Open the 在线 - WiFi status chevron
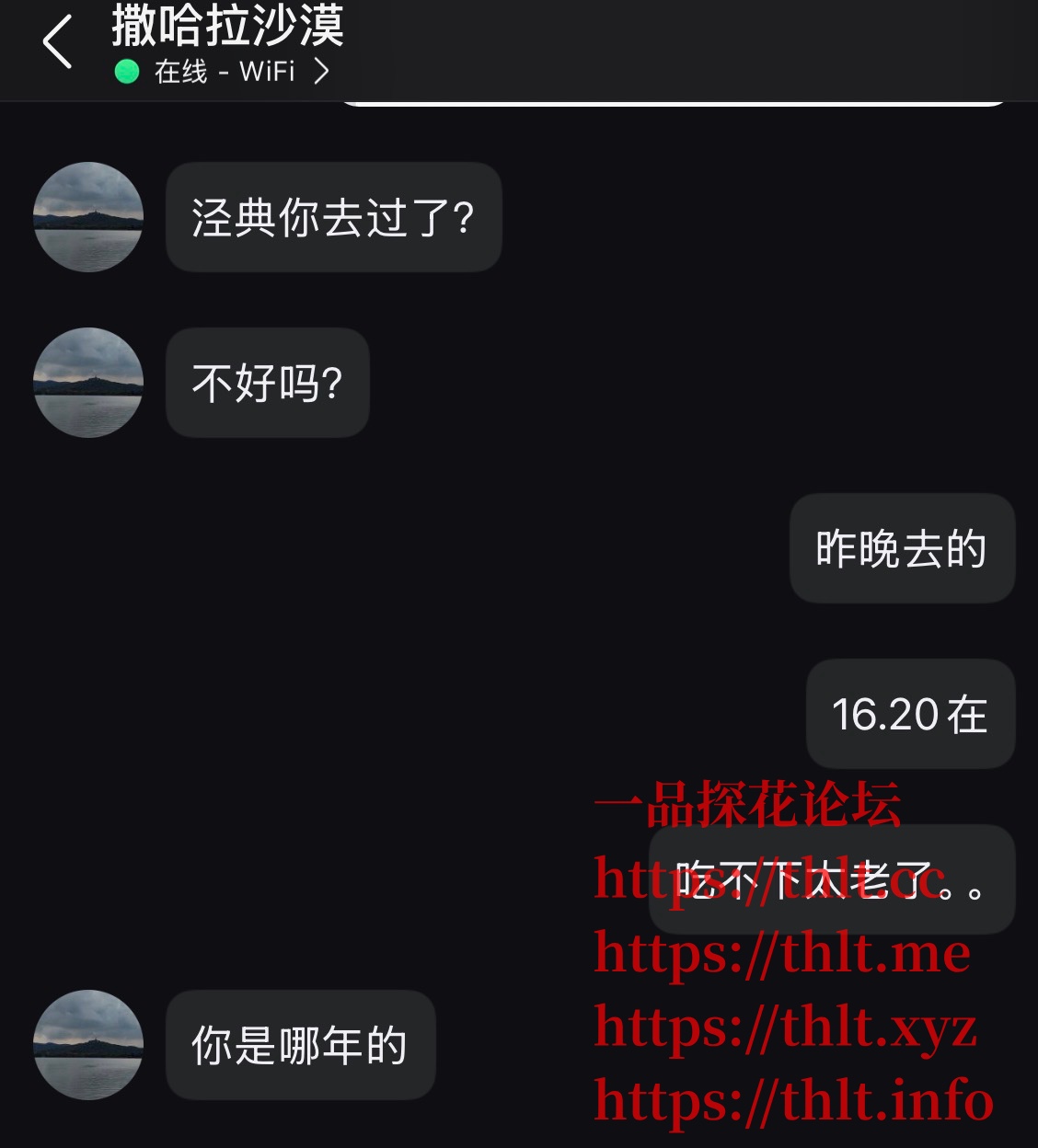Image resolution: width=1038 pixels, height=1148 pixels. pyautogui.click(x=320, y=71)
